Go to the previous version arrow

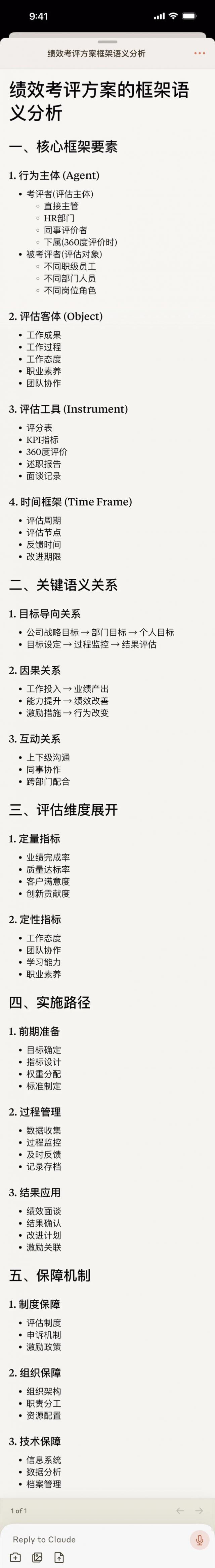[180, 1510]
